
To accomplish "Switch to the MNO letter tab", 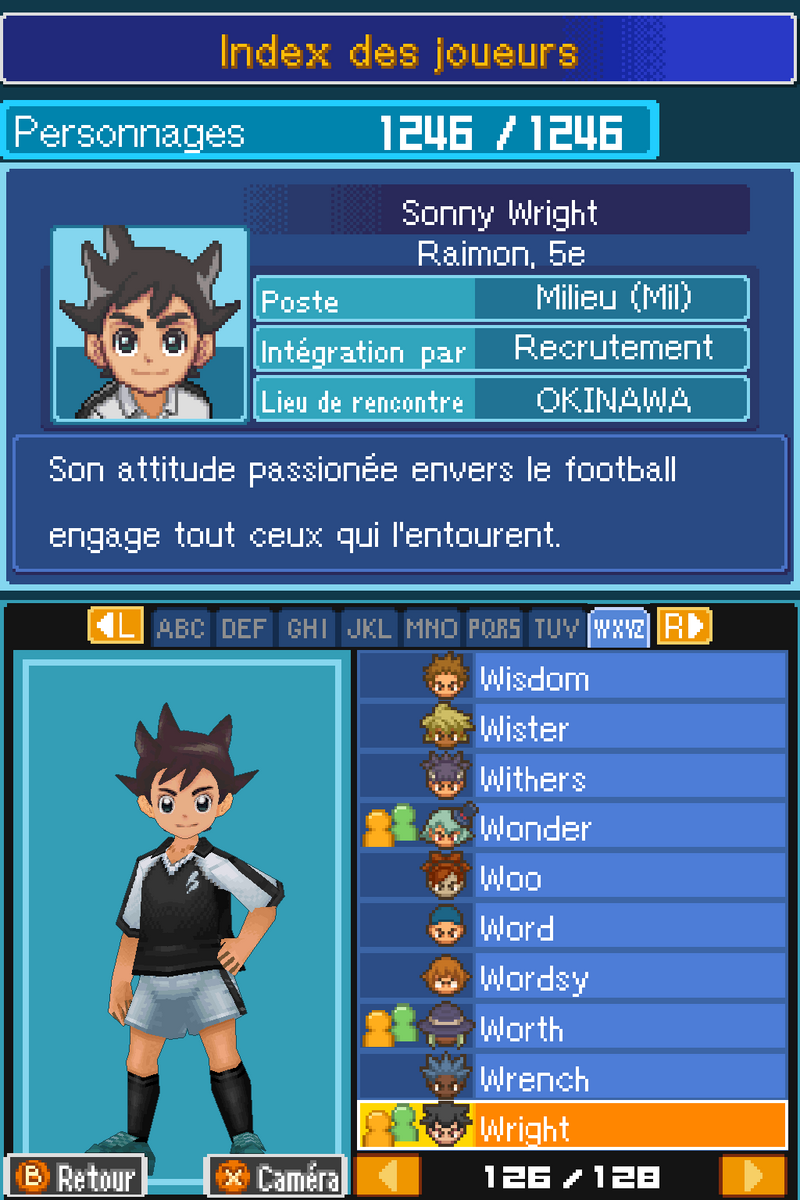I will point(431,628).
